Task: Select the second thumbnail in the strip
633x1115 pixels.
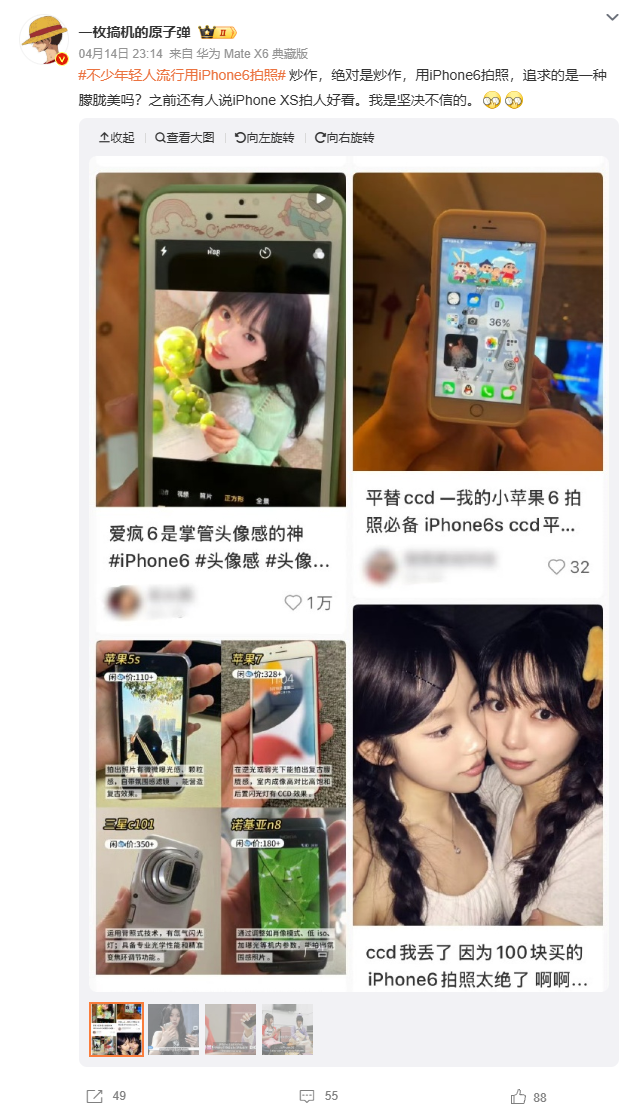Action: click(x=174, y=1029)
